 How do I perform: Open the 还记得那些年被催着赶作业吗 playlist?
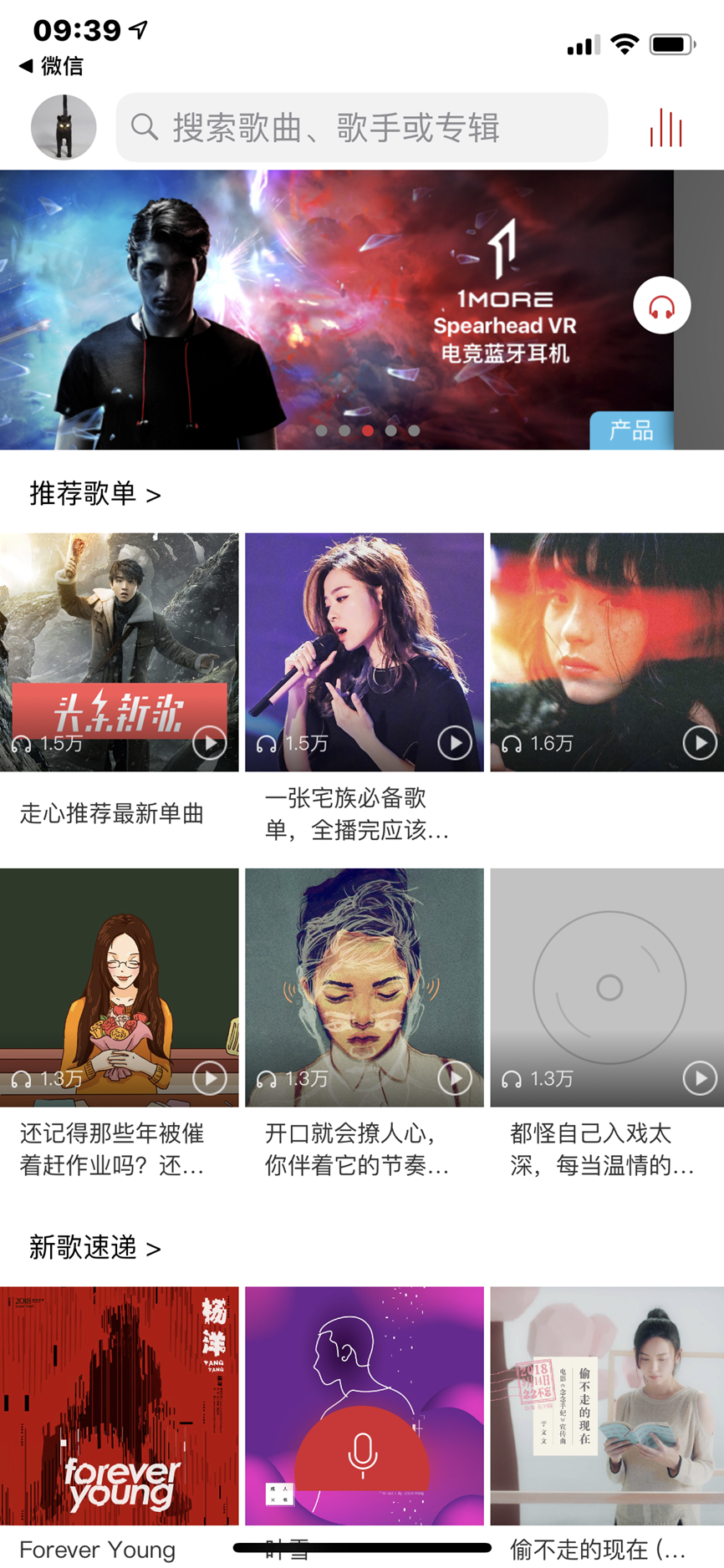tap(119, 986)
